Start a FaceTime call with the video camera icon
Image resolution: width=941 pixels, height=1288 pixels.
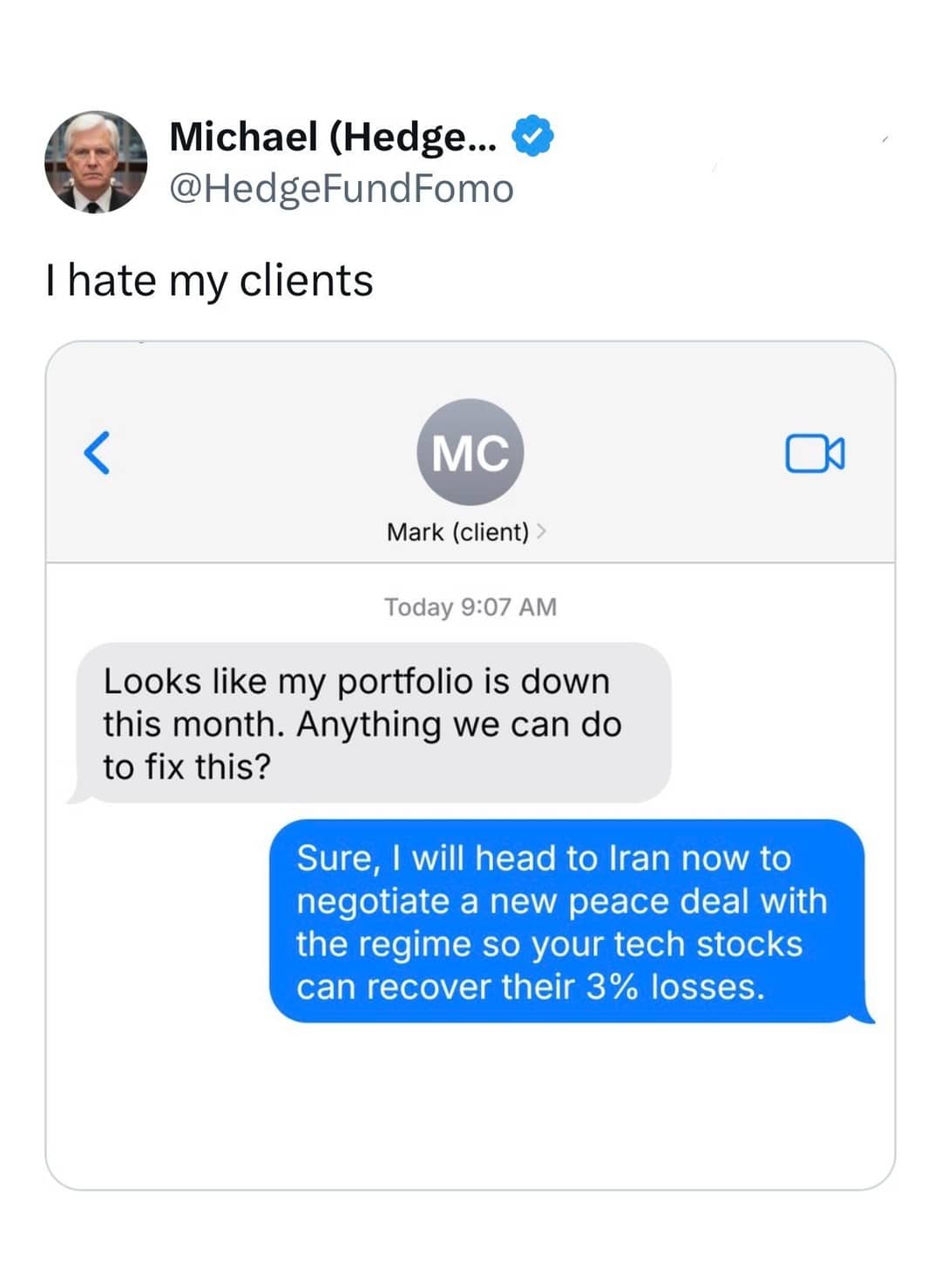[x=823, y=454]
